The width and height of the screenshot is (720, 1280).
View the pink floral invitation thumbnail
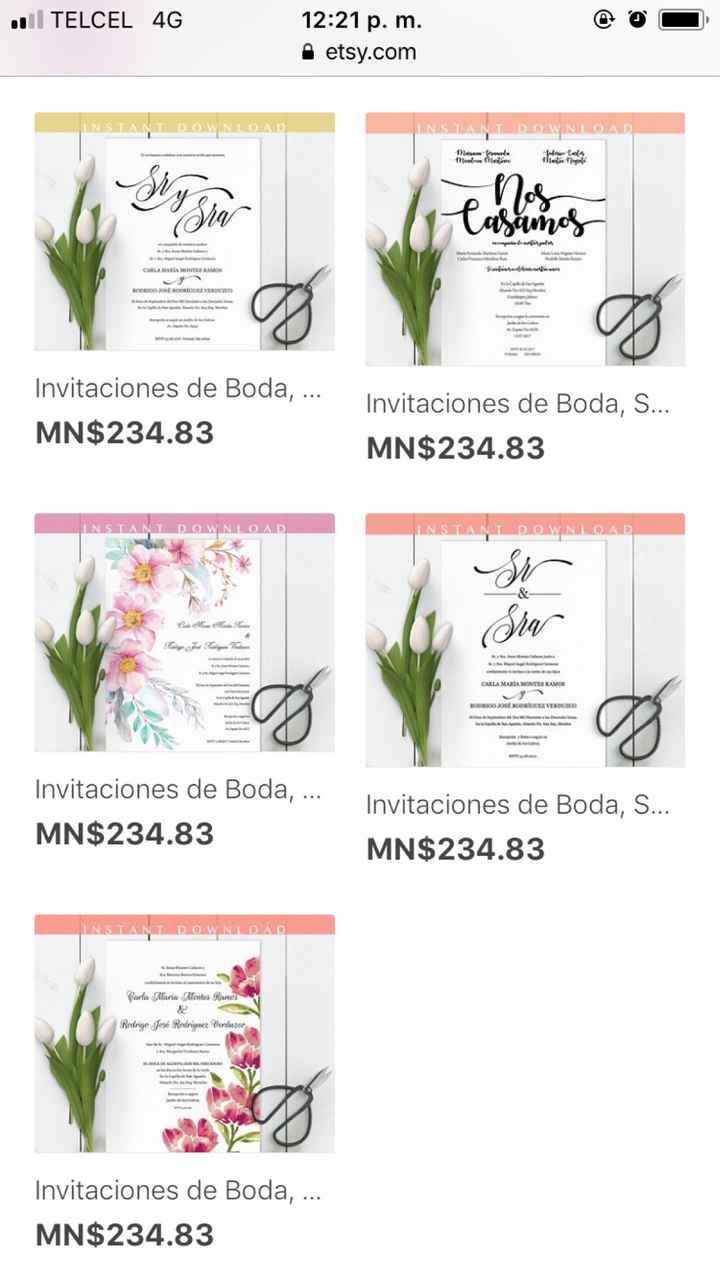click(185, 633)
